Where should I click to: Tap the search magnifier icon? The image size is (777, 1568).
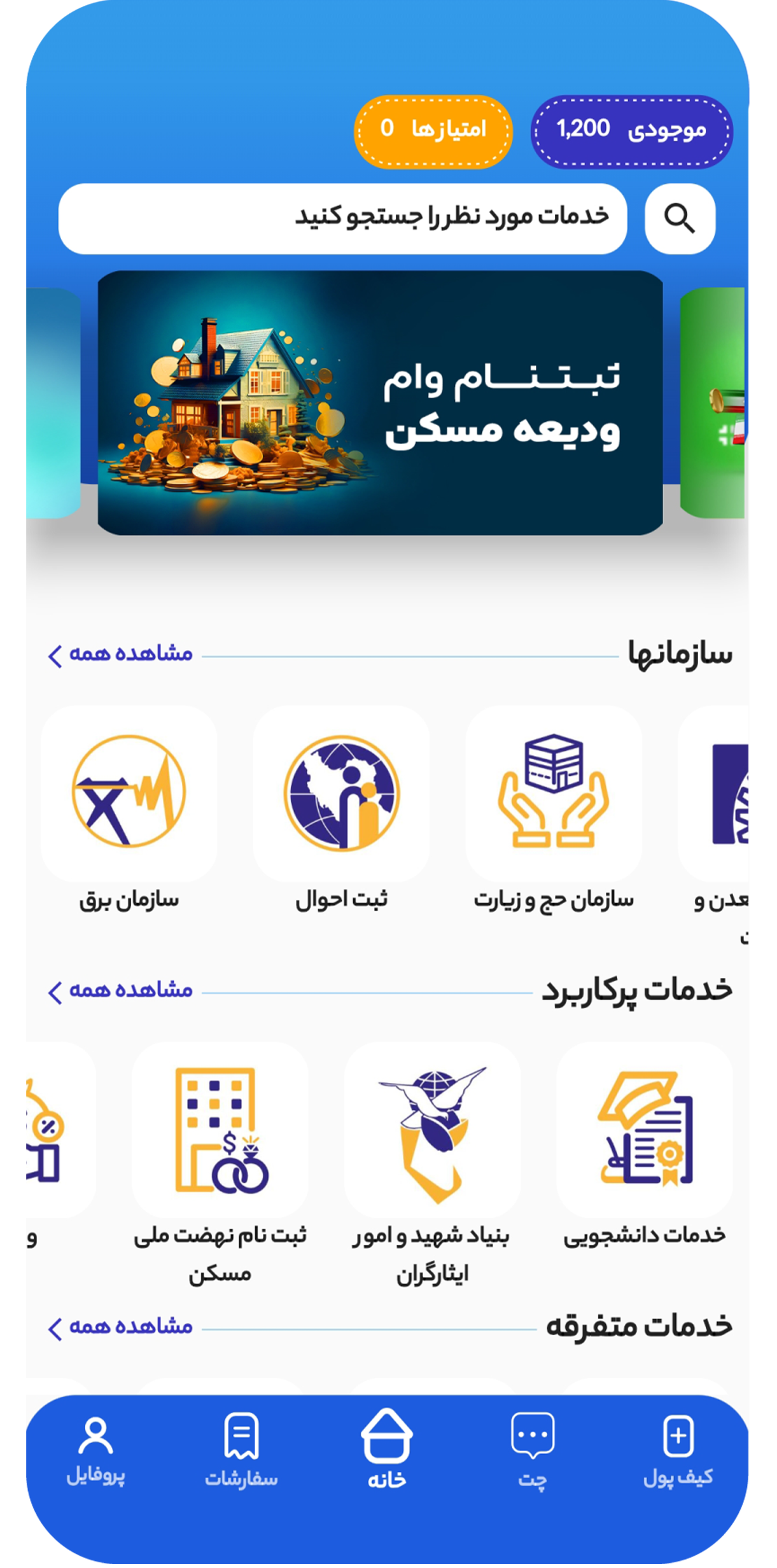(x=680, y=219)
